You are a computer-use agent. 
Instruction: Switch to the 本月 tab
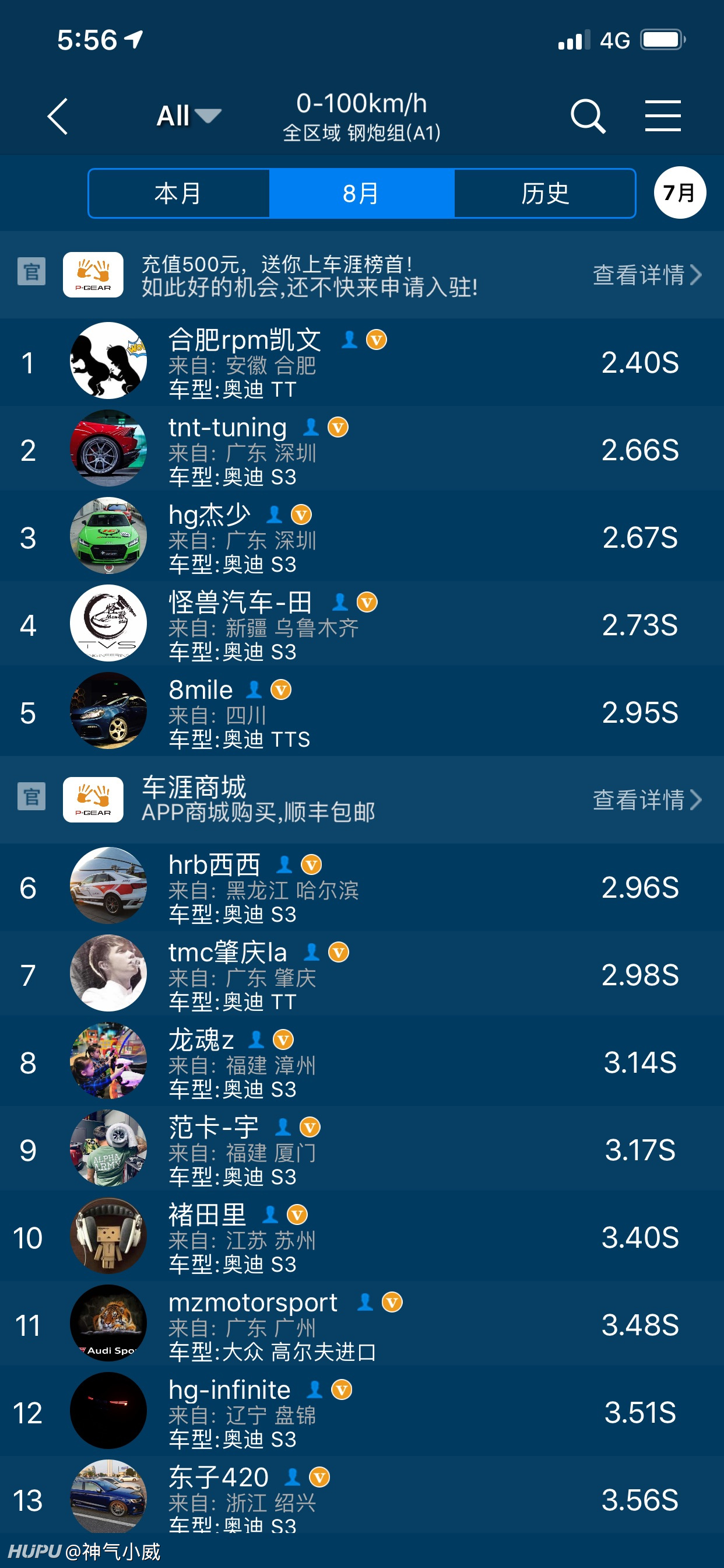pyautogui.click(x=179, y=194)
